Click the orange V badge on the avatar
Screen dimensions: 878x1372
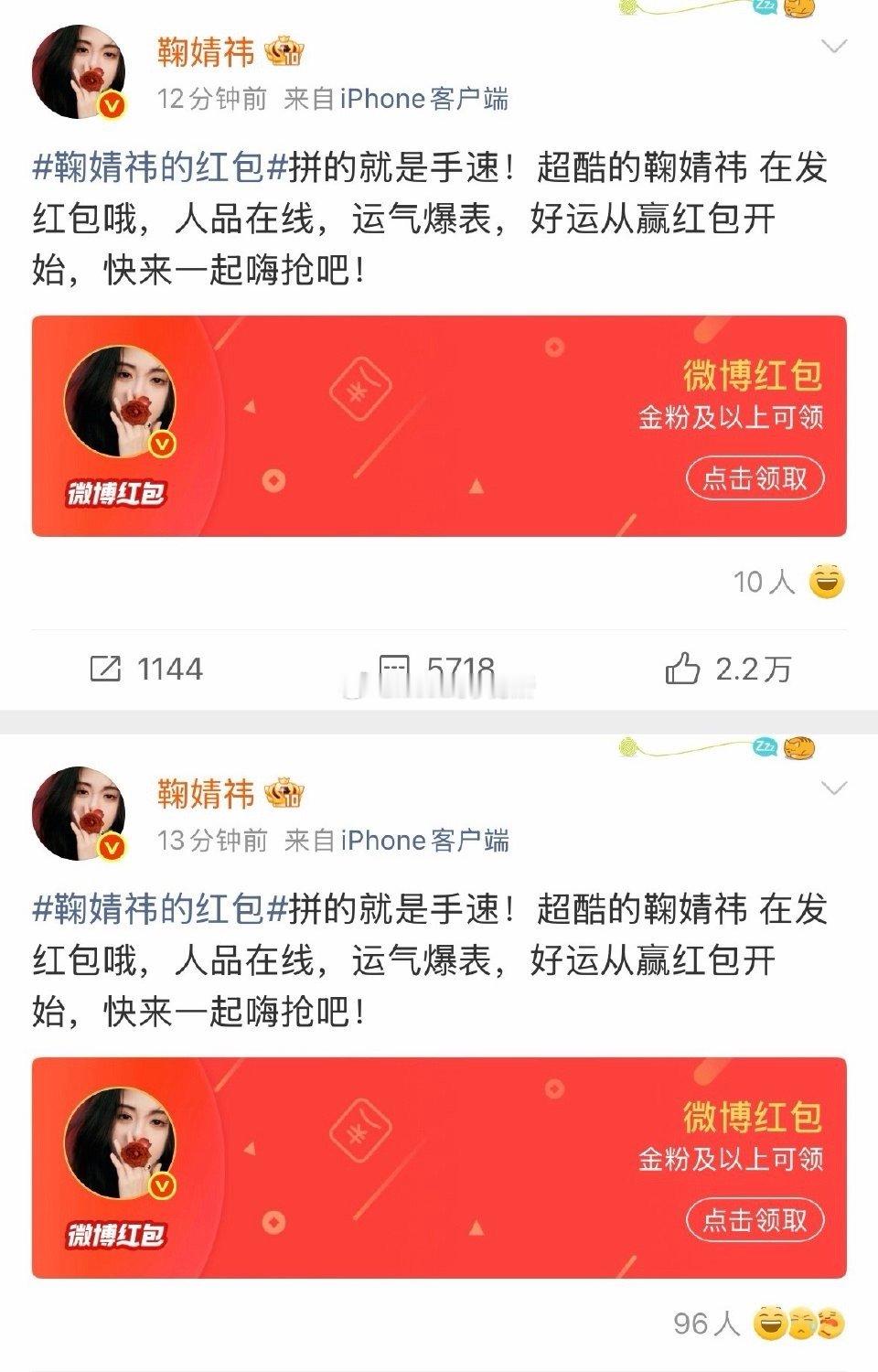pyautogui.click(x=110, y=102)
